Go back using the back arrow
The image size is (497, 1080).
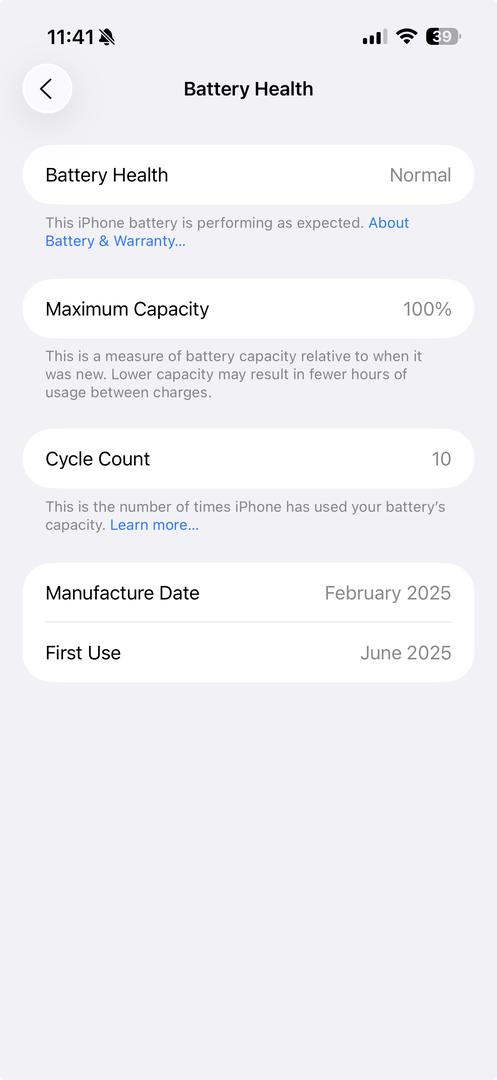(47, 89)
